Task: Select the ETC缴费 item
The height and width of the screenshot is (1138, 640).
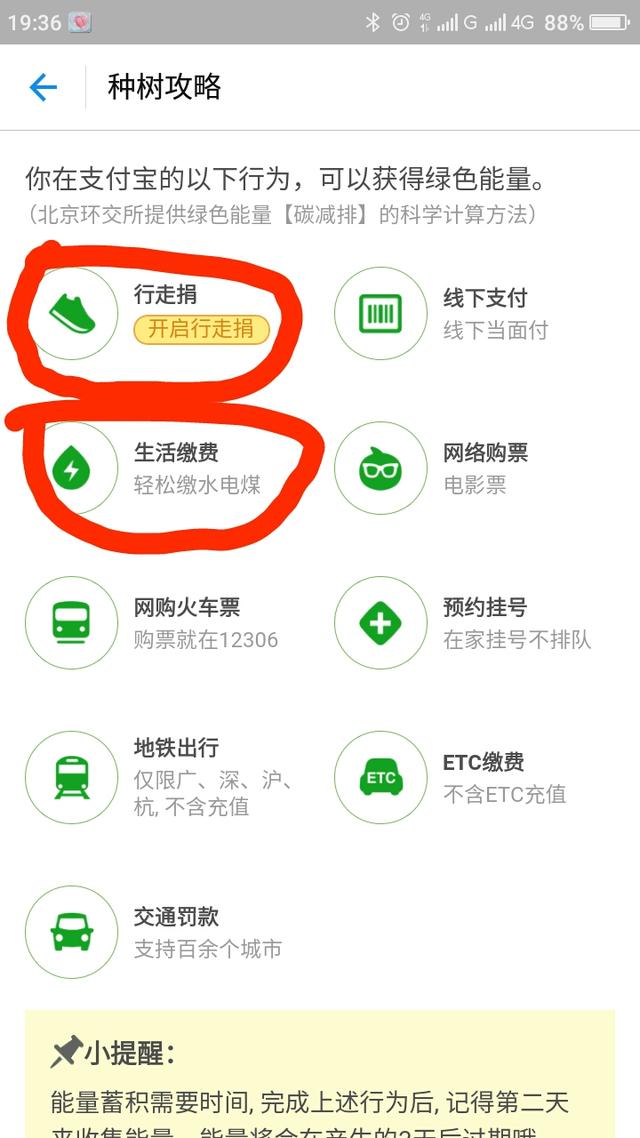Action: click(x=381, y=777)
